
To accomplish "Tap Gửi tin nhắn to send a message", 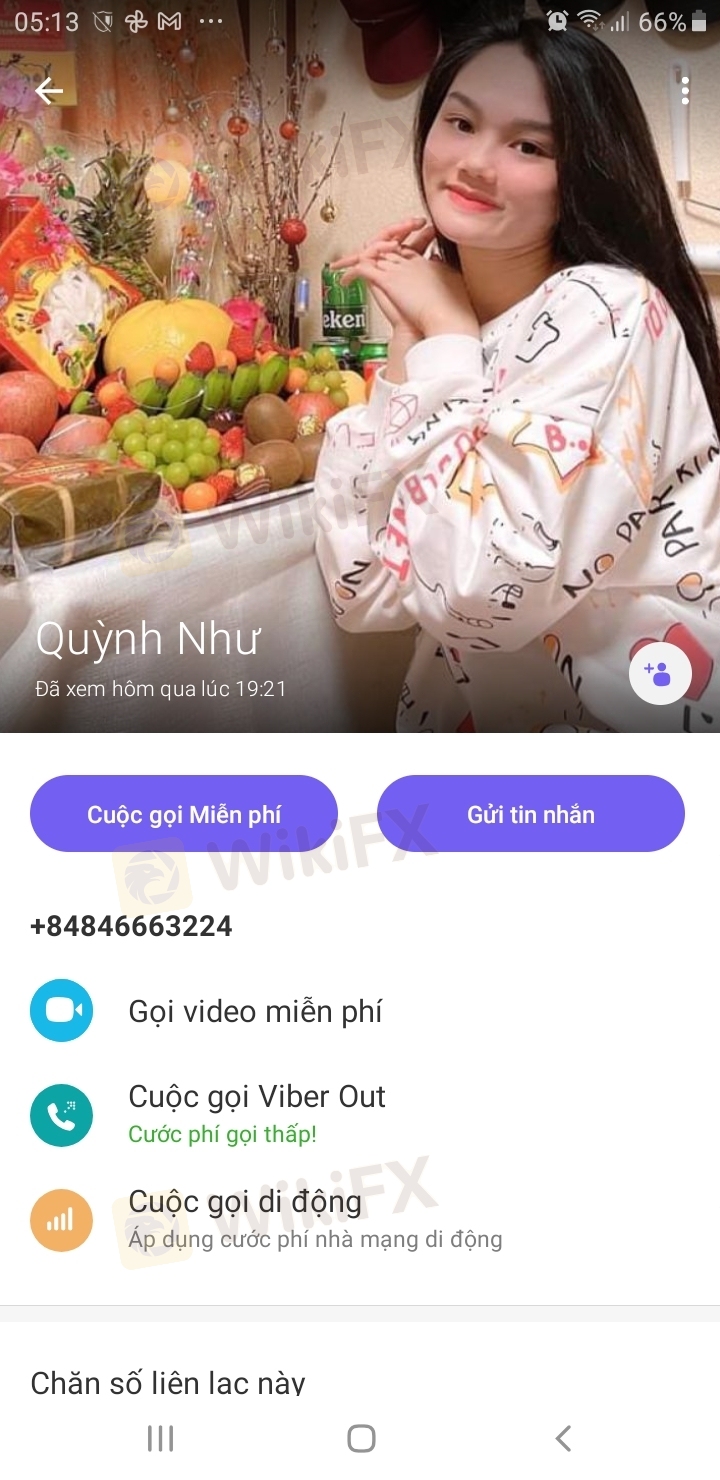I will click(530, 814).
